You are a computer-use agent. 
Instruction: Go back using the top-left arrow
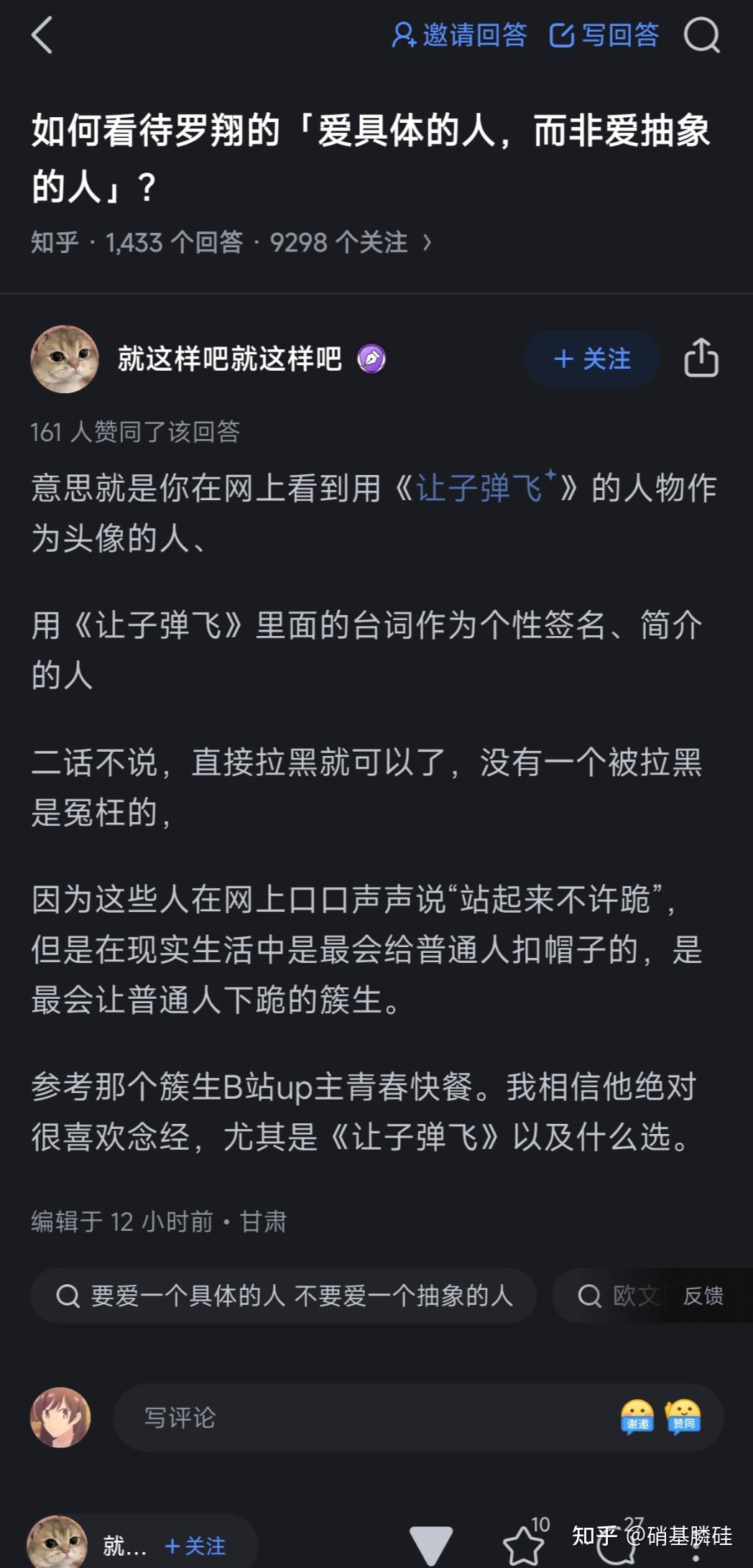pos(42,35)
